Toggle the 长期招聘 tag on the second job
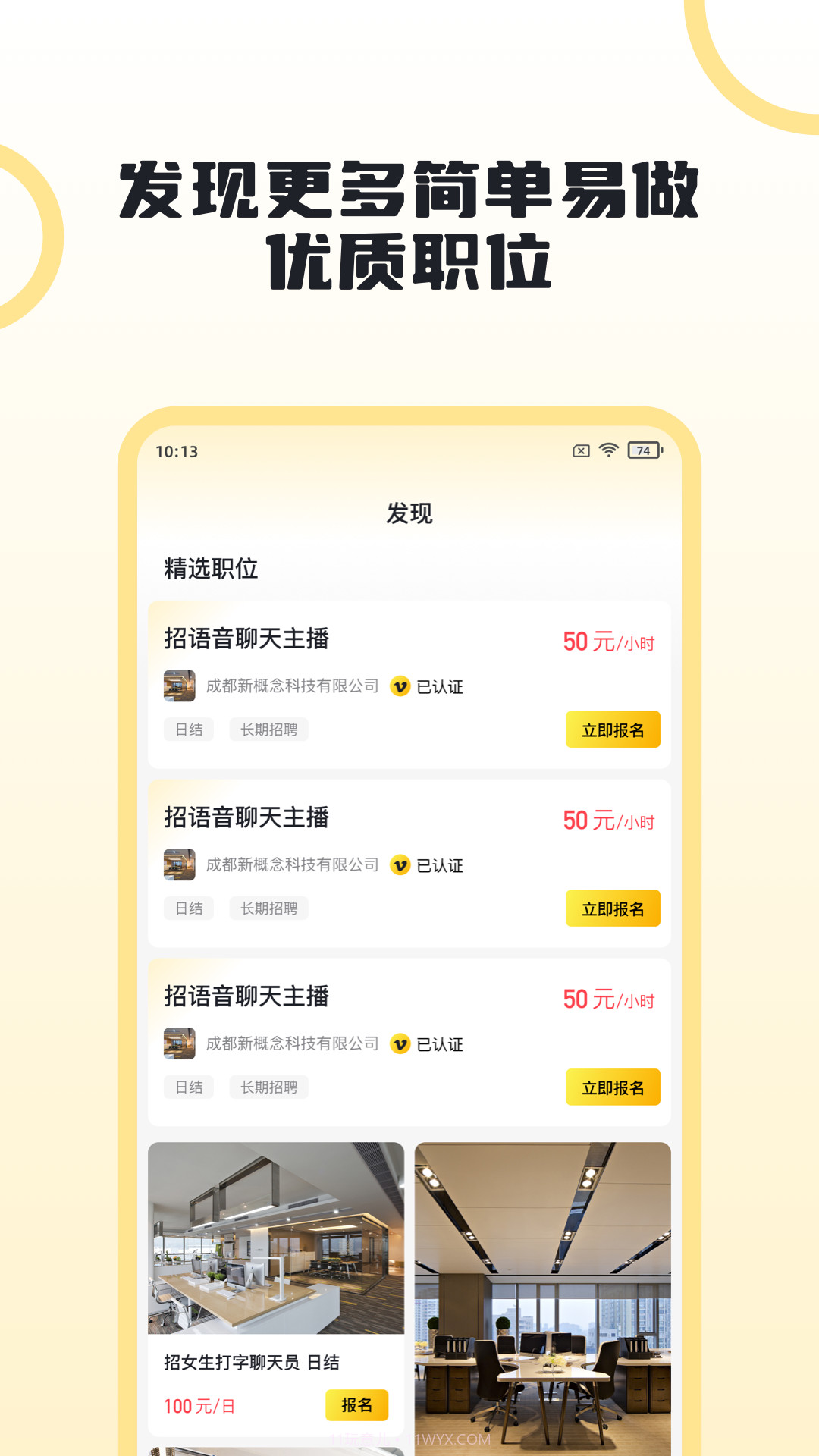819x1456 pixels. click(x=270, y=908)
